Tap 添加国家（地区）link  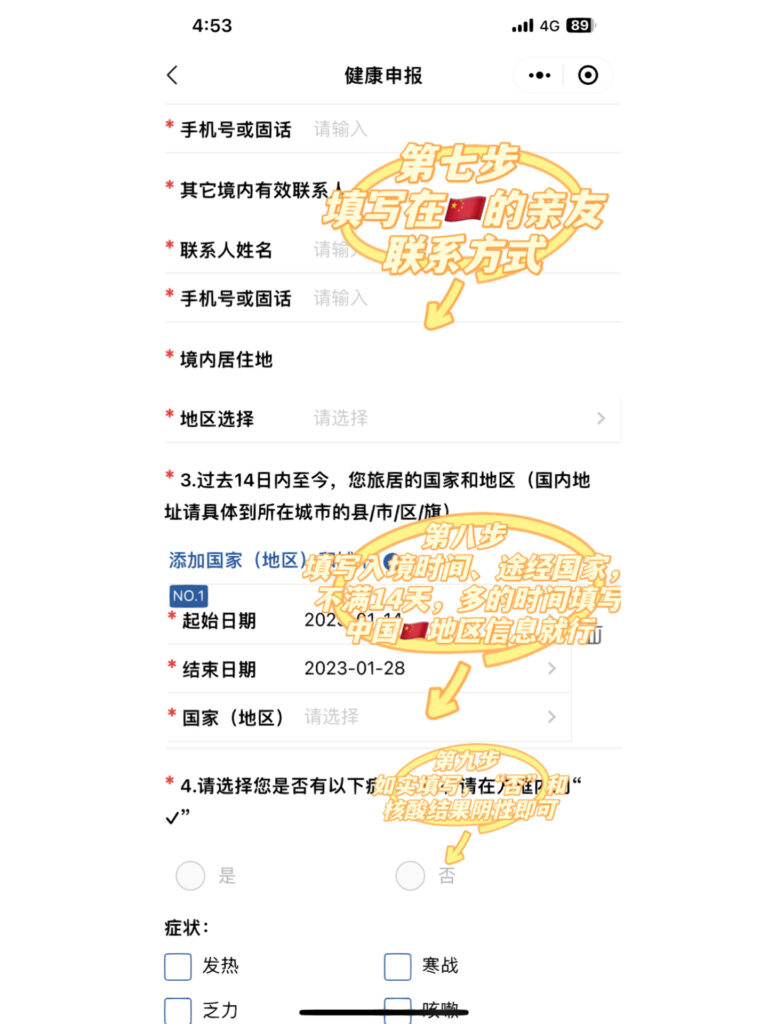click(238, 560)
